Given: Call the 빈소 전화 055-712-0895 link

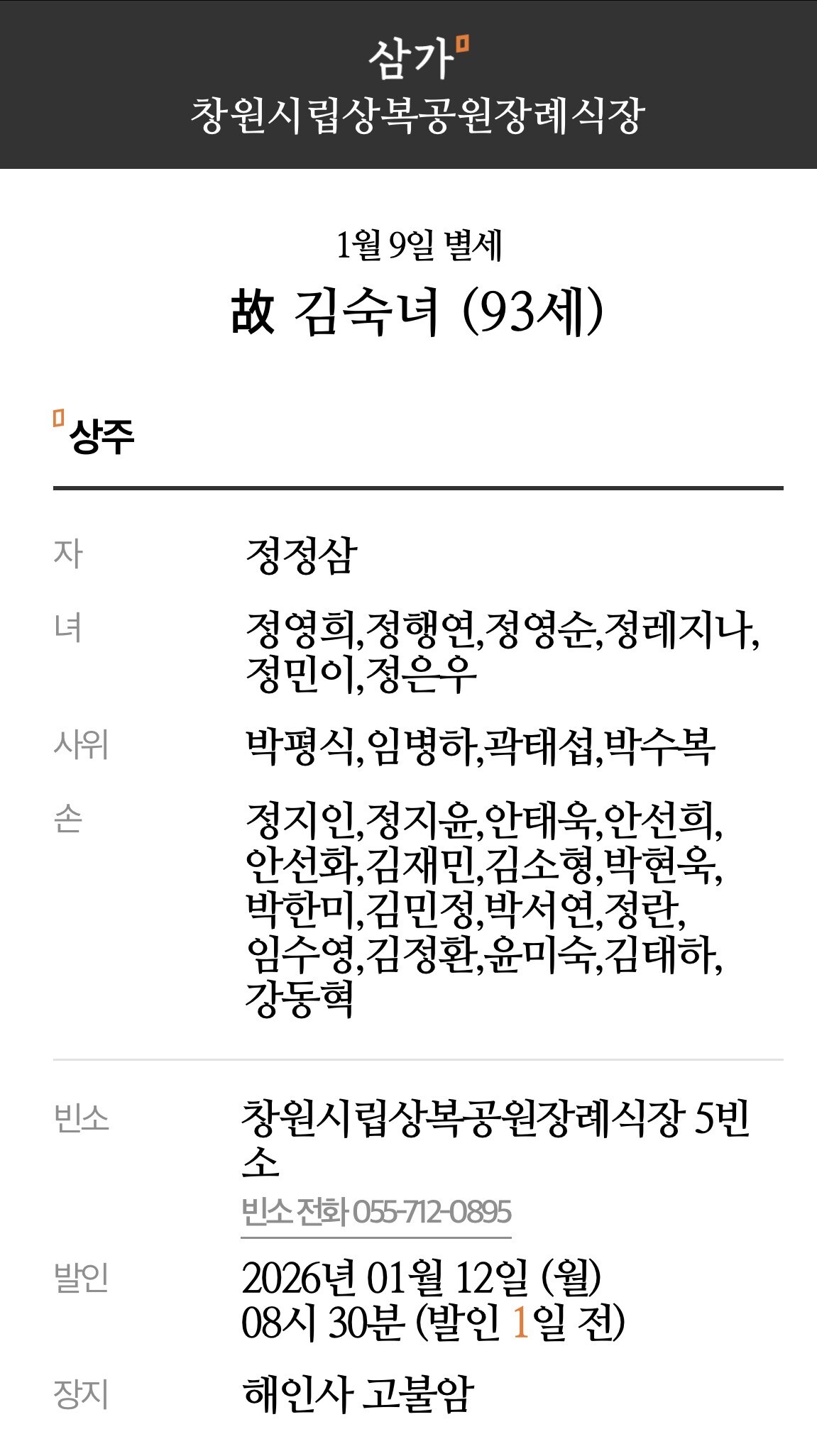Looking at the screenshot, I should coord(375,1213).
